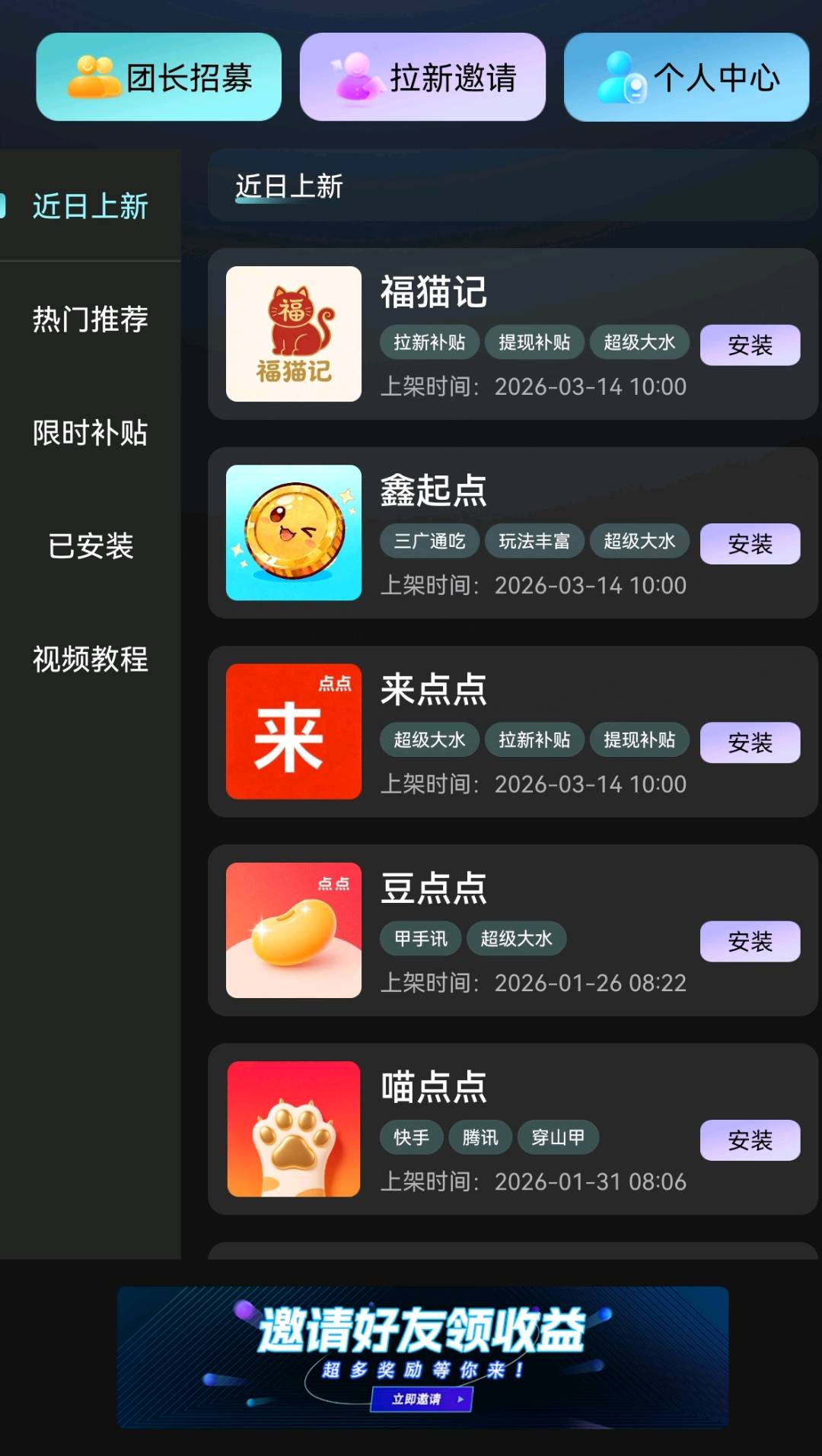822x1456 pixels.
Task: View the 豆点点 bean icon
Action: pos(294,930)
